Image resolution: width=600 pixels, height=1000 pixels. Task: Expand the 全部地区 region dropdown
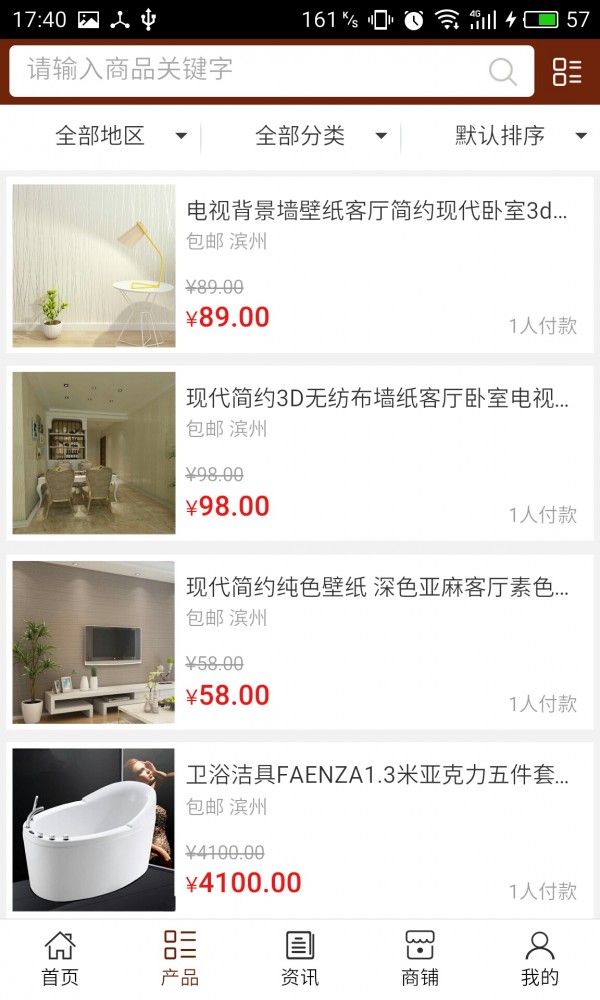click(120, 136)
